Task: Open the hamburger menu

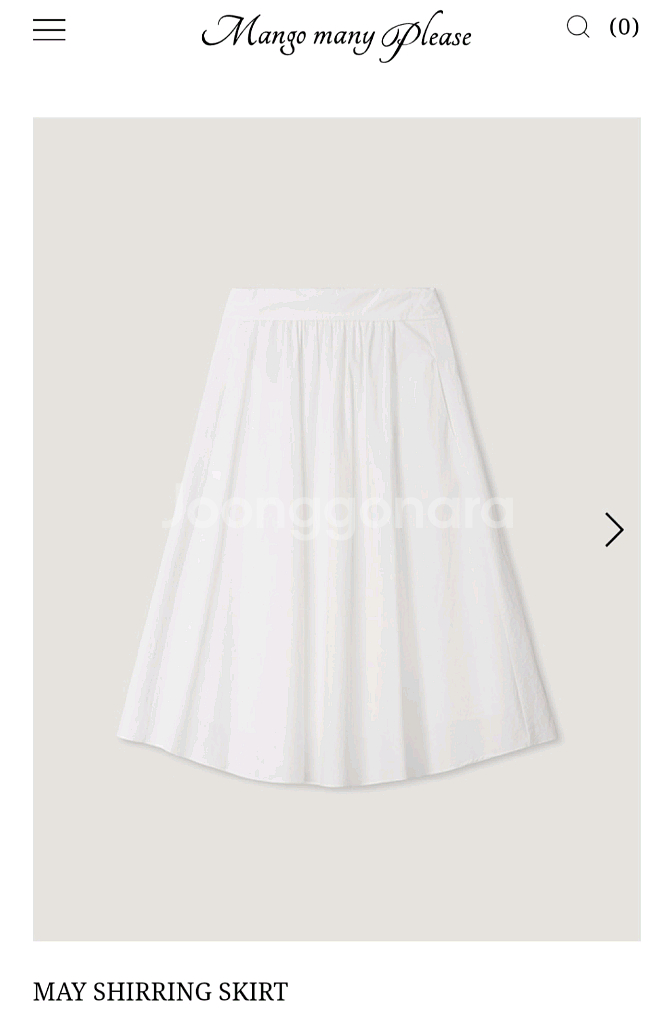Action: click(x=49, y=30)
